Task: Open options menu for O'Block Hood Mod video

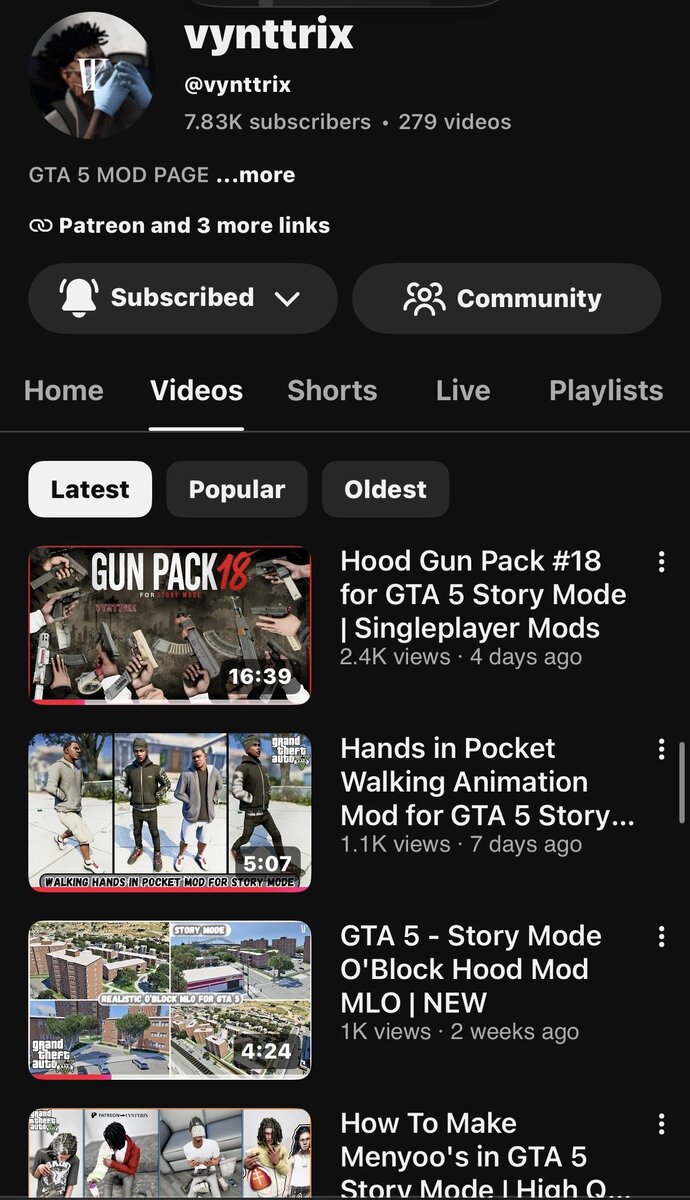Action: point(661,937)
